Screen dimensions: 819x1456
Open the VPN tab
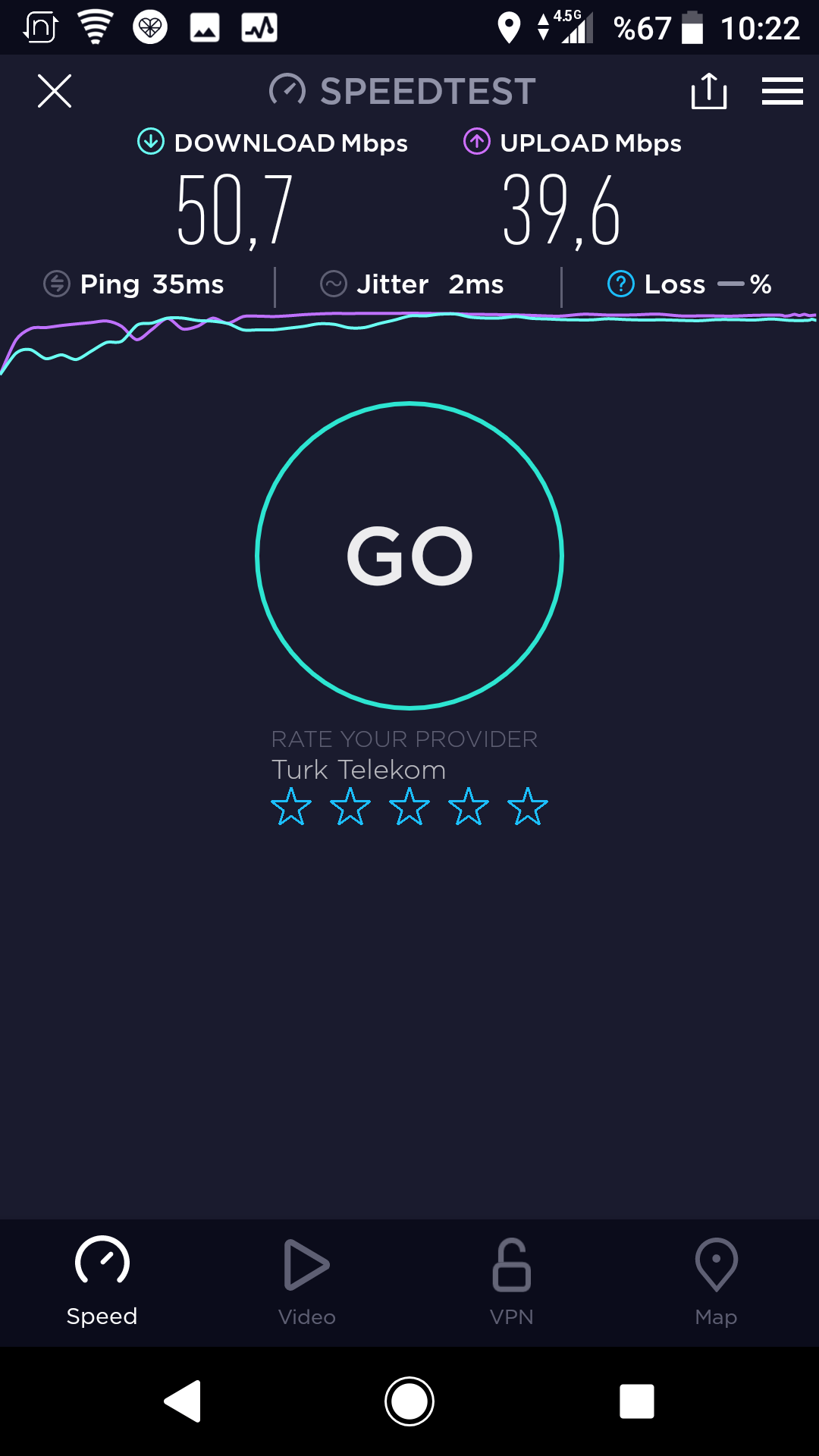tap(512, 1282)
